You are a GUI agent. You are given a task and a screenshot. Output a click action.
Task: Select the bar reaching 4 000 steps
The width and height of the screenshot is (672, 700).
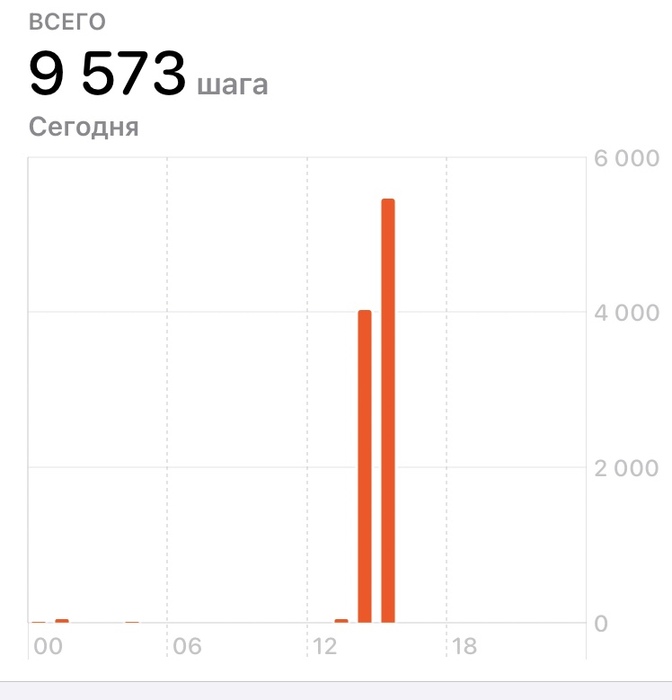tap(365, 466)
